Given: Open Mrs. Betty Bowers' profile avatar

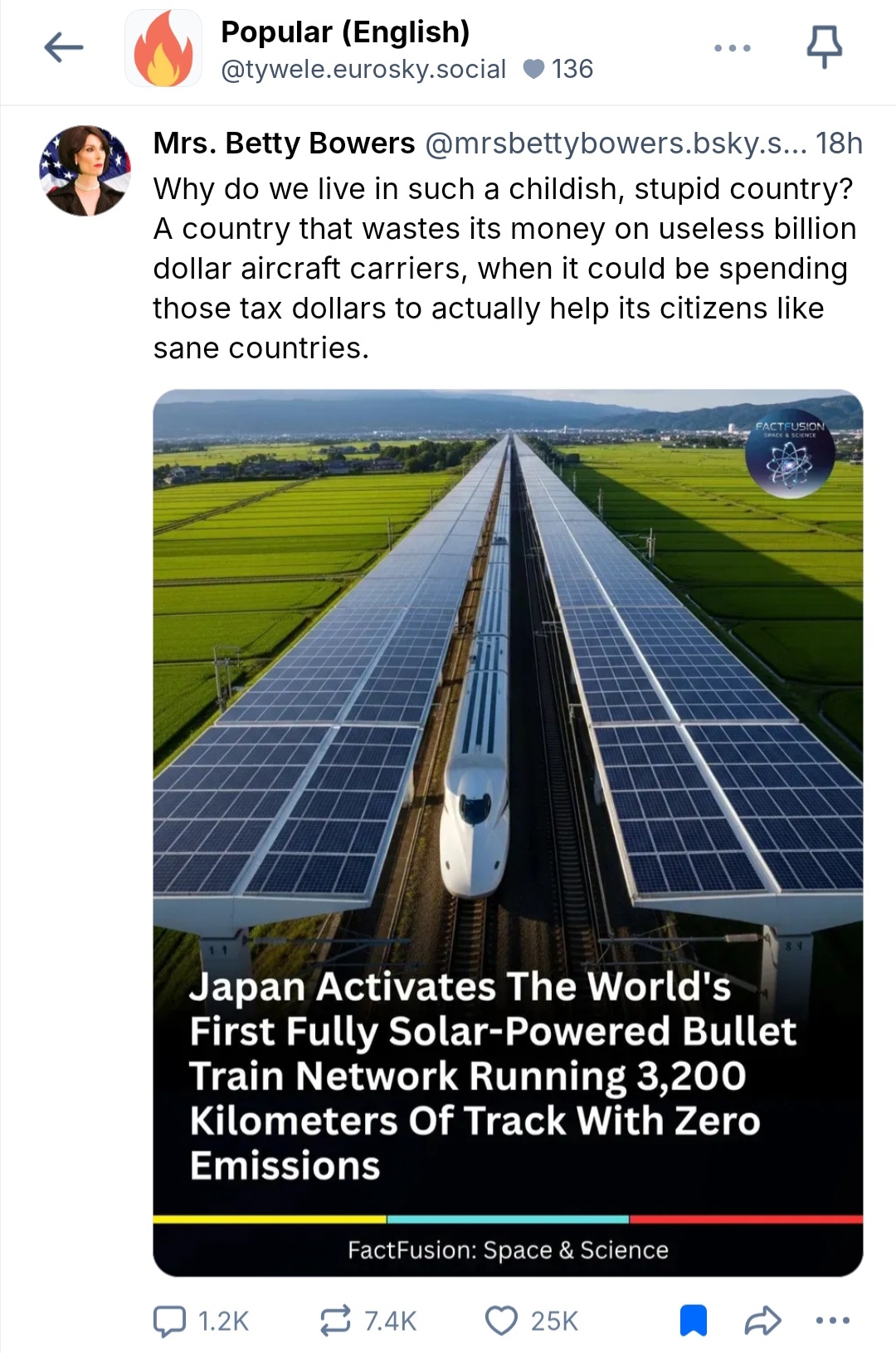Looking at the screenshot, I should 85,171.
